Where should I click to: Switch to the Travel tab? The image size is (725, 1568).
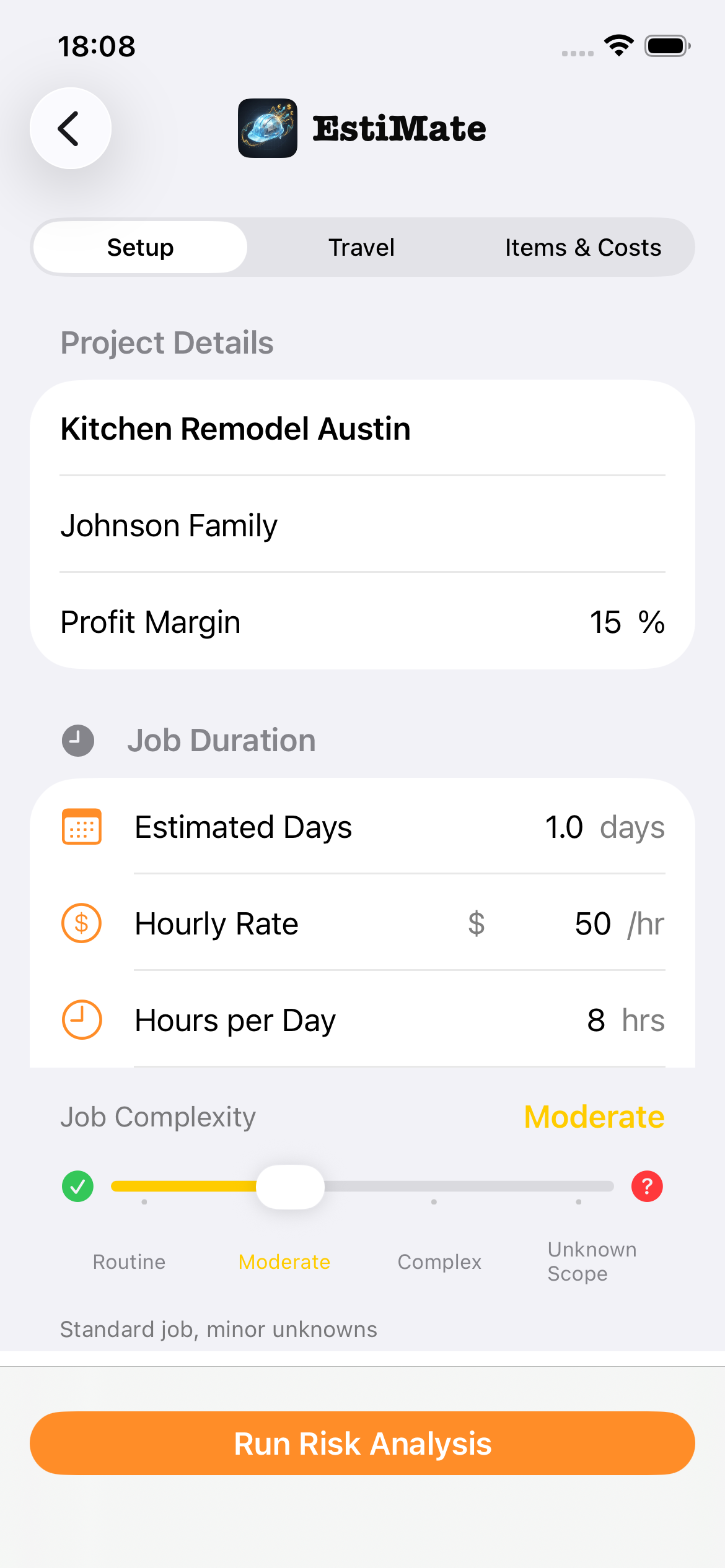[x=361, y=248]
